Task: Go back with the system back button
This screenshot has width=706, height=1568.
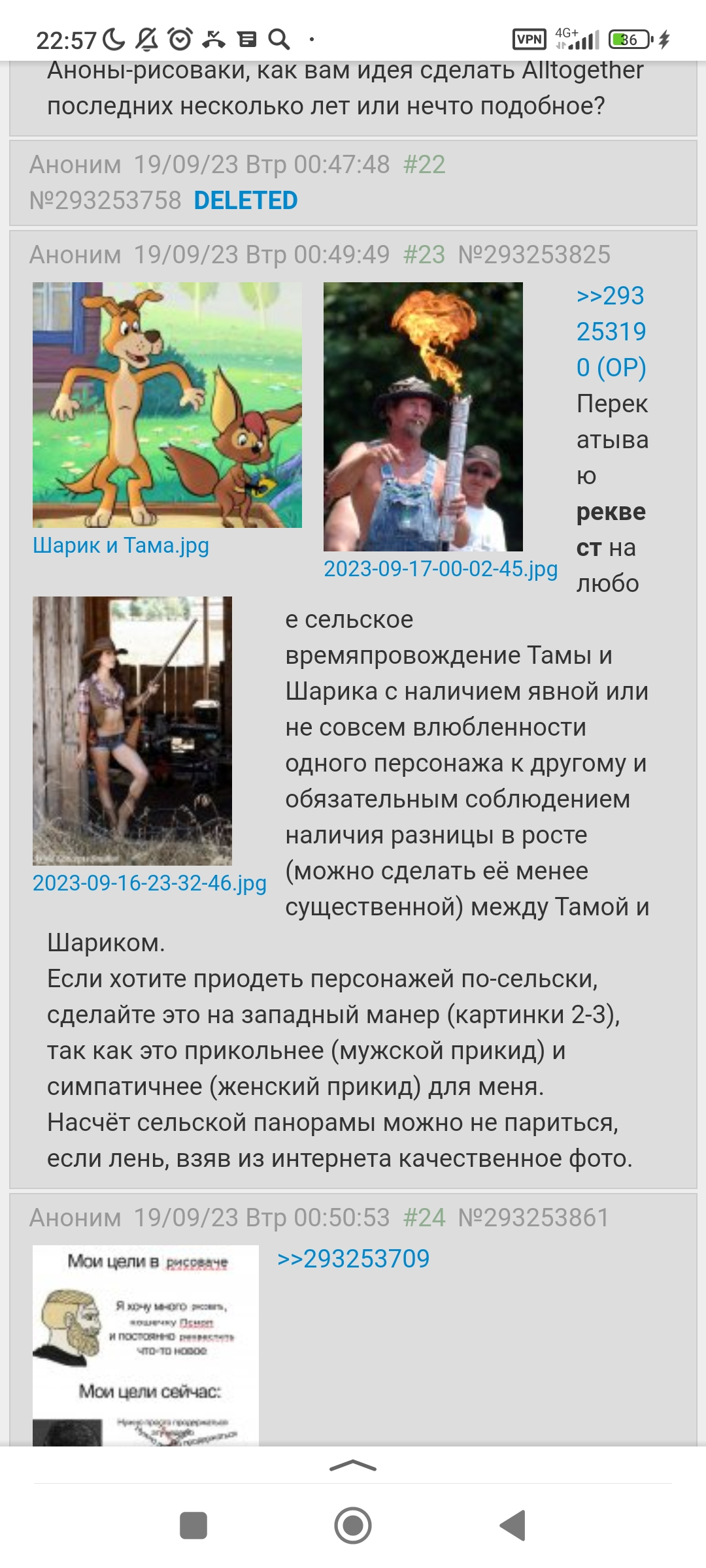Action: pyautogui.click(x=513, y=1526)
